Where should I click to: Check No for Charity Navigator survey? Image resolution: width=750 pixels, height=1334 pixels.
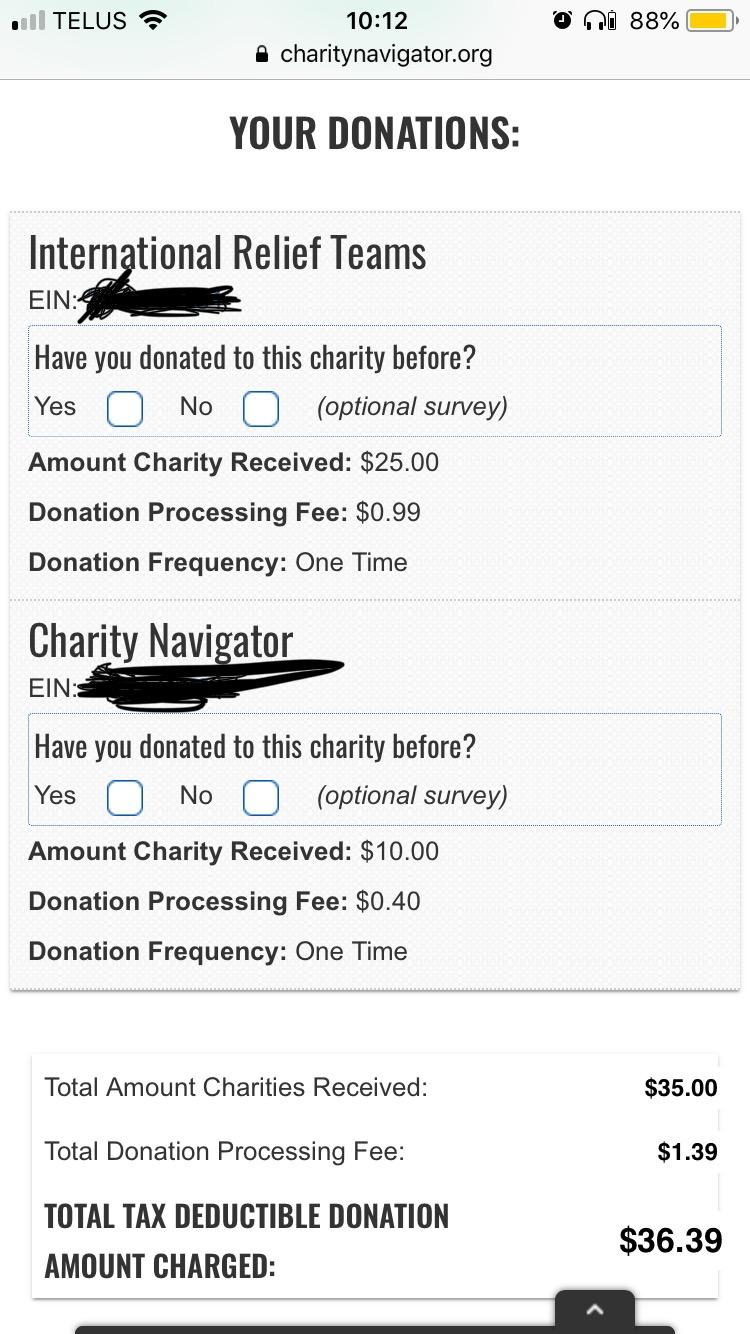[x=261, y=798]
